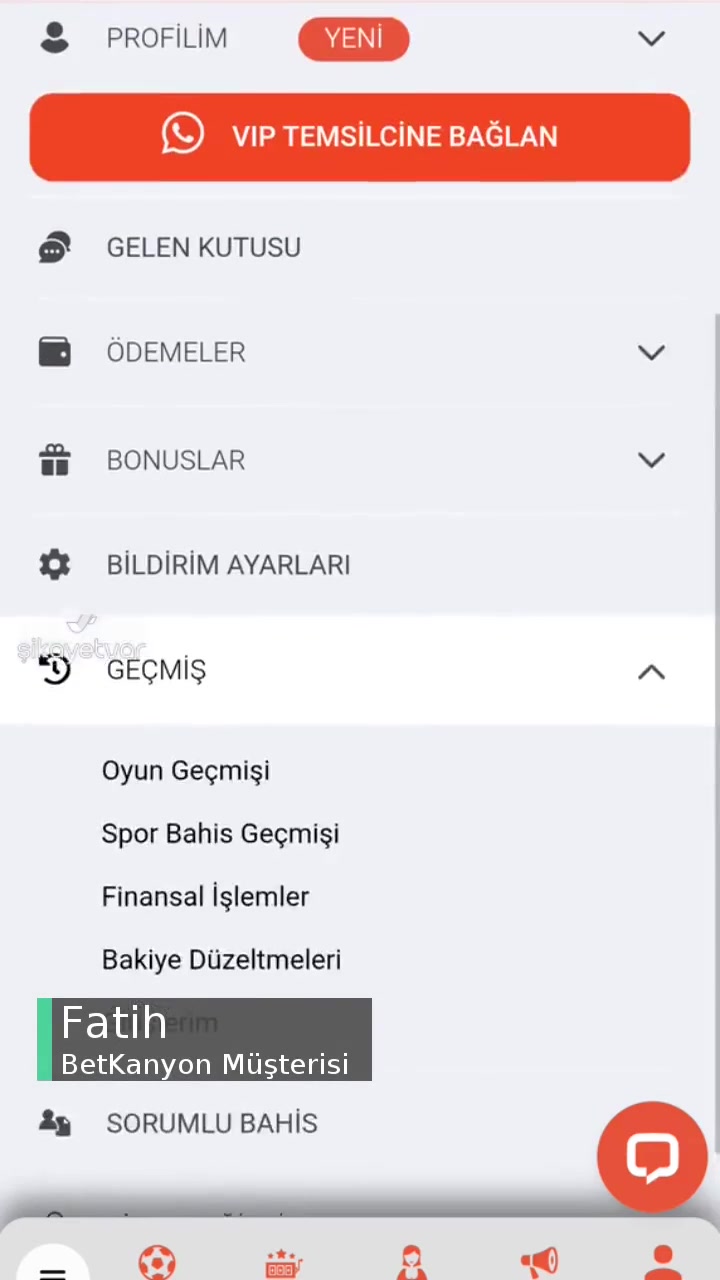The width and height of the screenshot is (720, 1280).
Task: Select the BONUSLAR gift icon
Action: pos(55,460)
